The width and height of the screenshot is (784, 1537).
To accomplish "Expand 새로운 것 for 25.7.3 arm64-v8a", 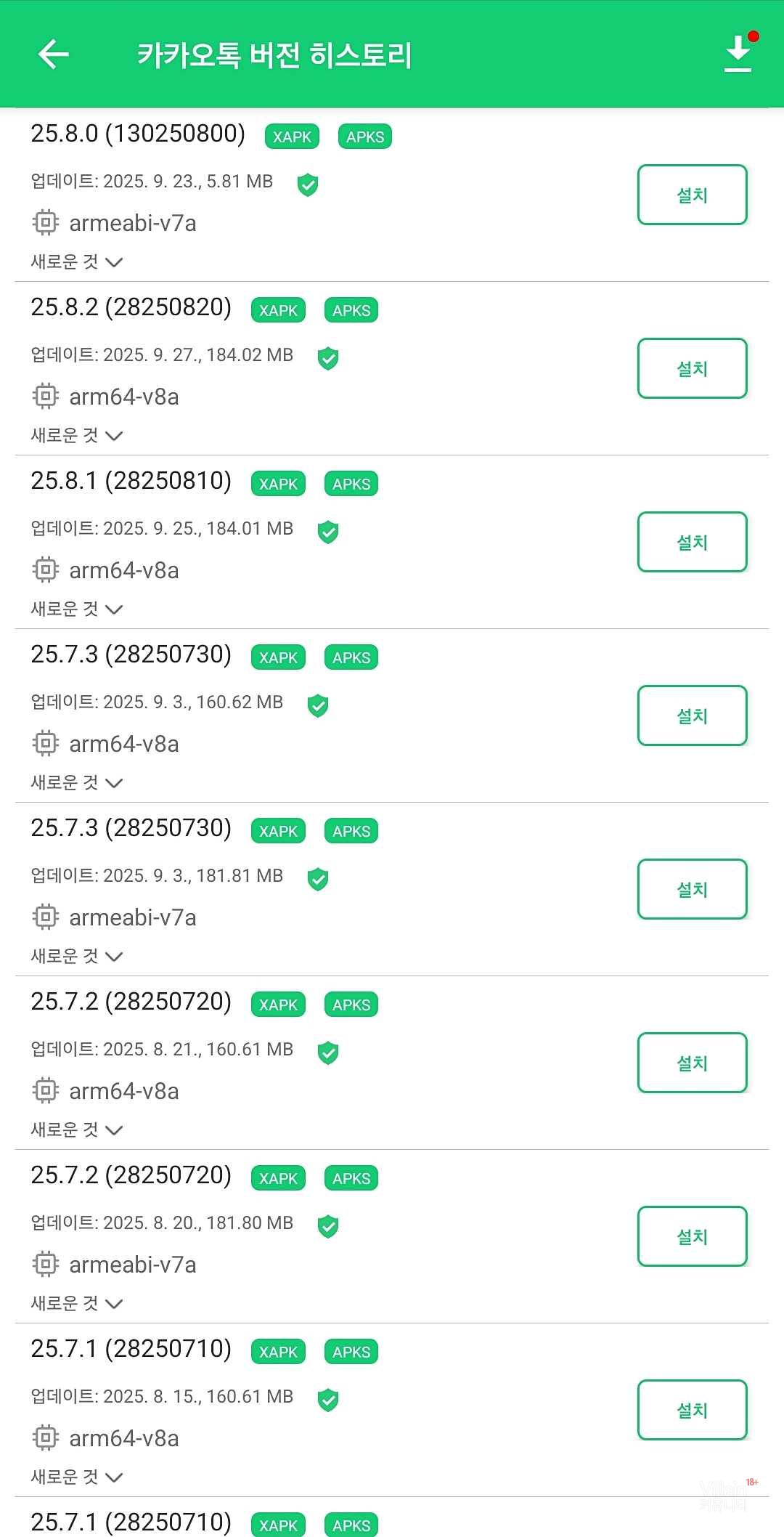I will (77, 782).
